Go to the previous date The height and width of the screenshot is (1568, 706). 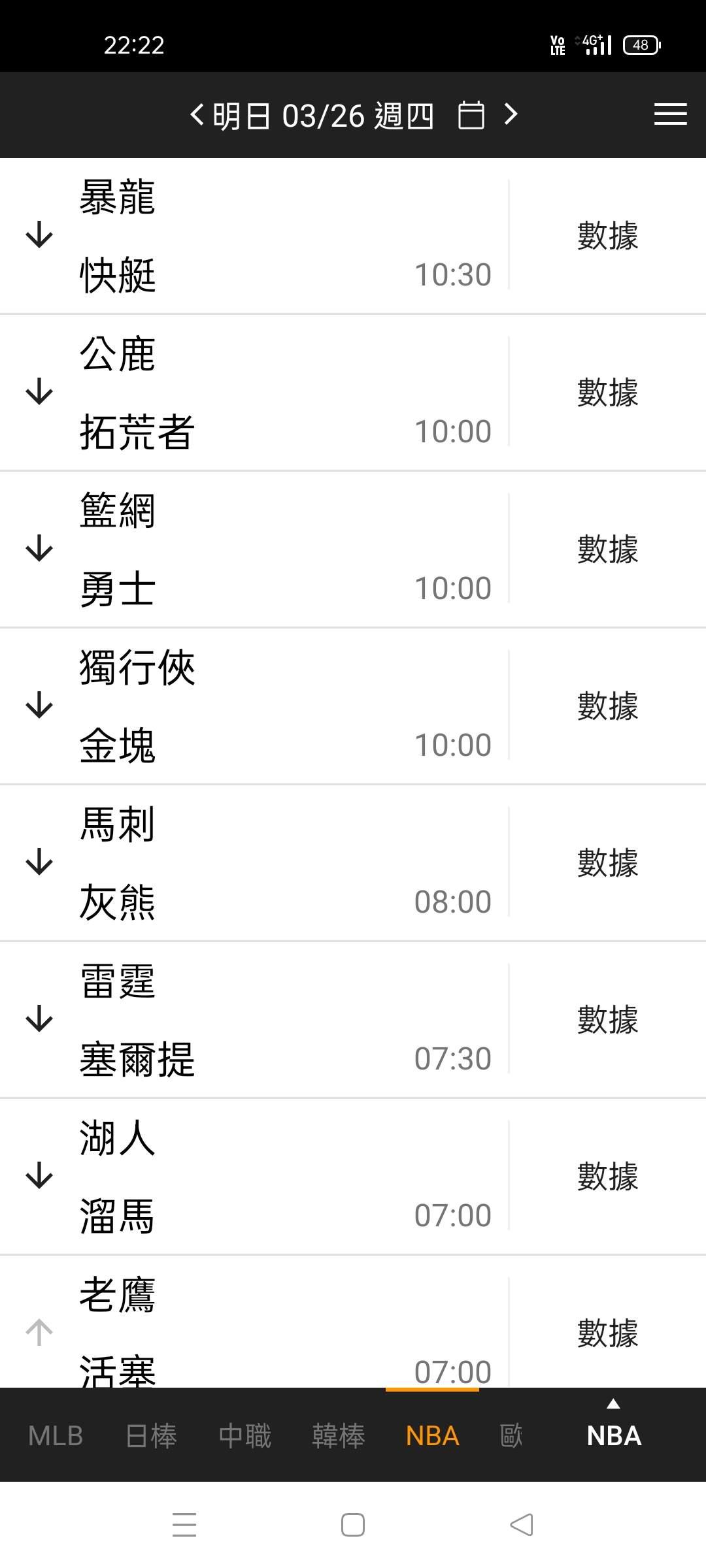pyautogui.click(x=197, y=115)
